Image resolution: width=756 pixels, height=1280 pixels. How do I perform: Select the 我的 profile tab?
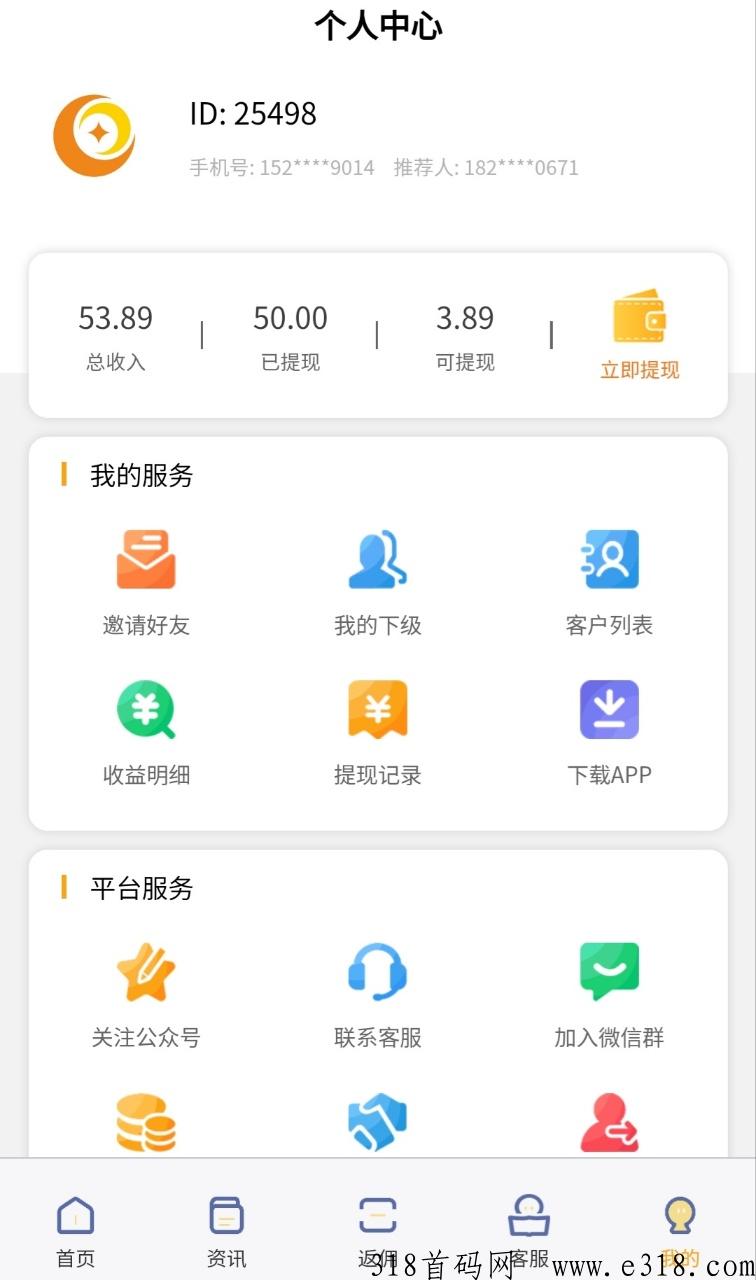[x=681, y=1232]
